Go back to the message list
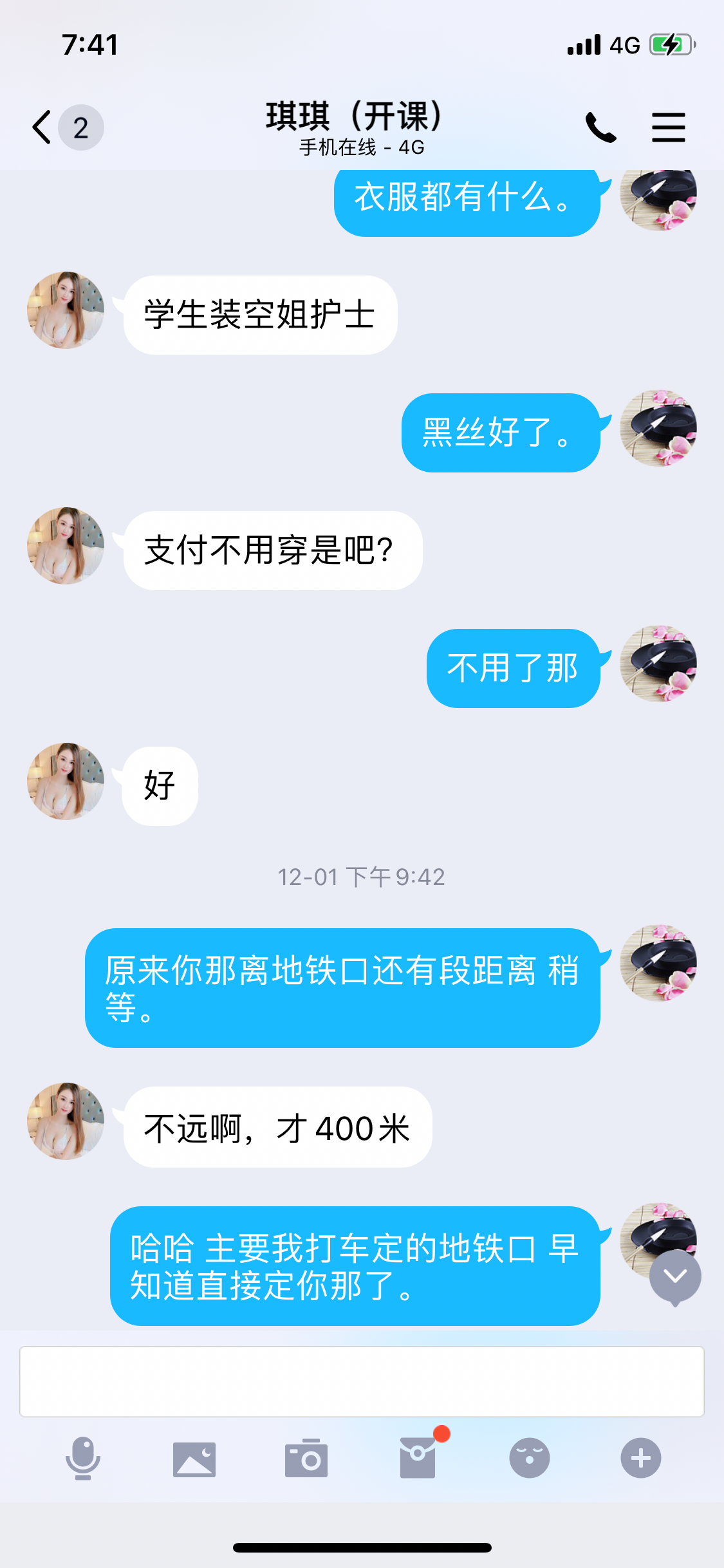 pos(42,127)
